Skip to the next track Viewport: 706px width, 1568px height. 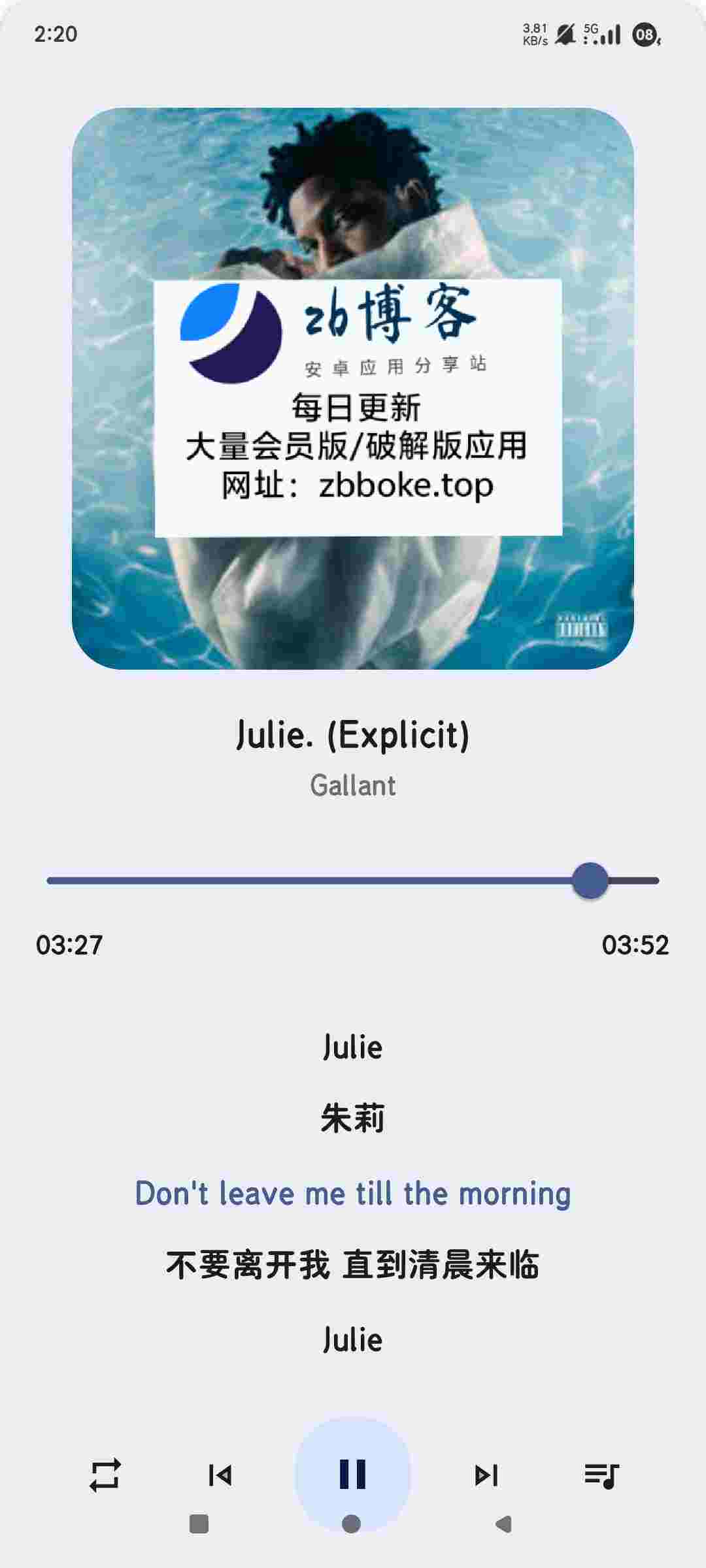486,1475
